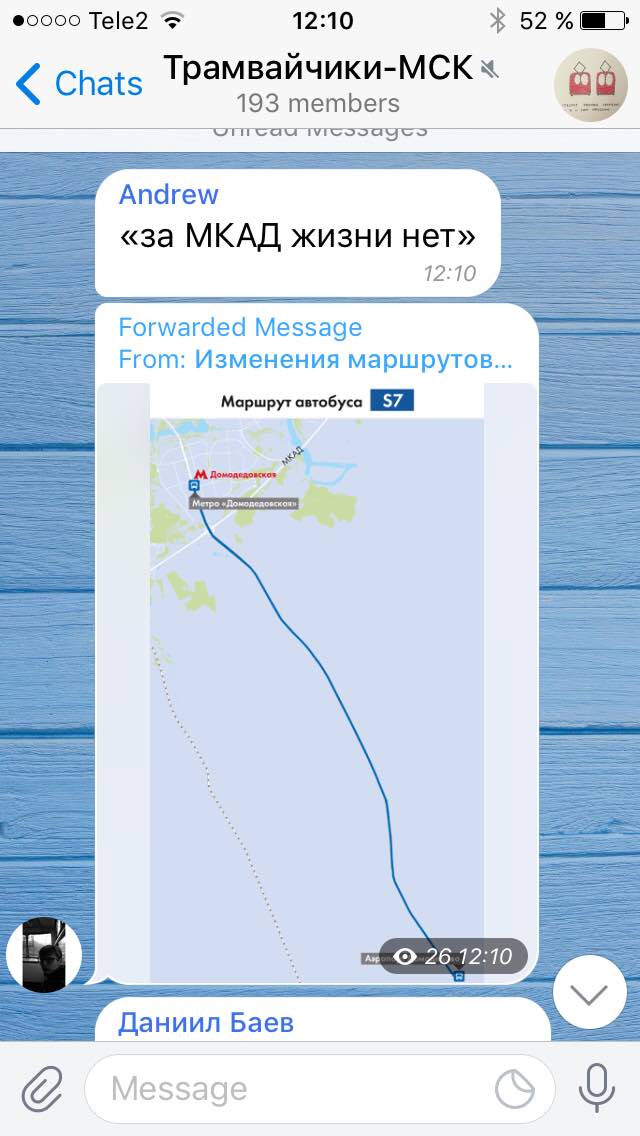Tap Andrew's name on the message

(168, 194)
